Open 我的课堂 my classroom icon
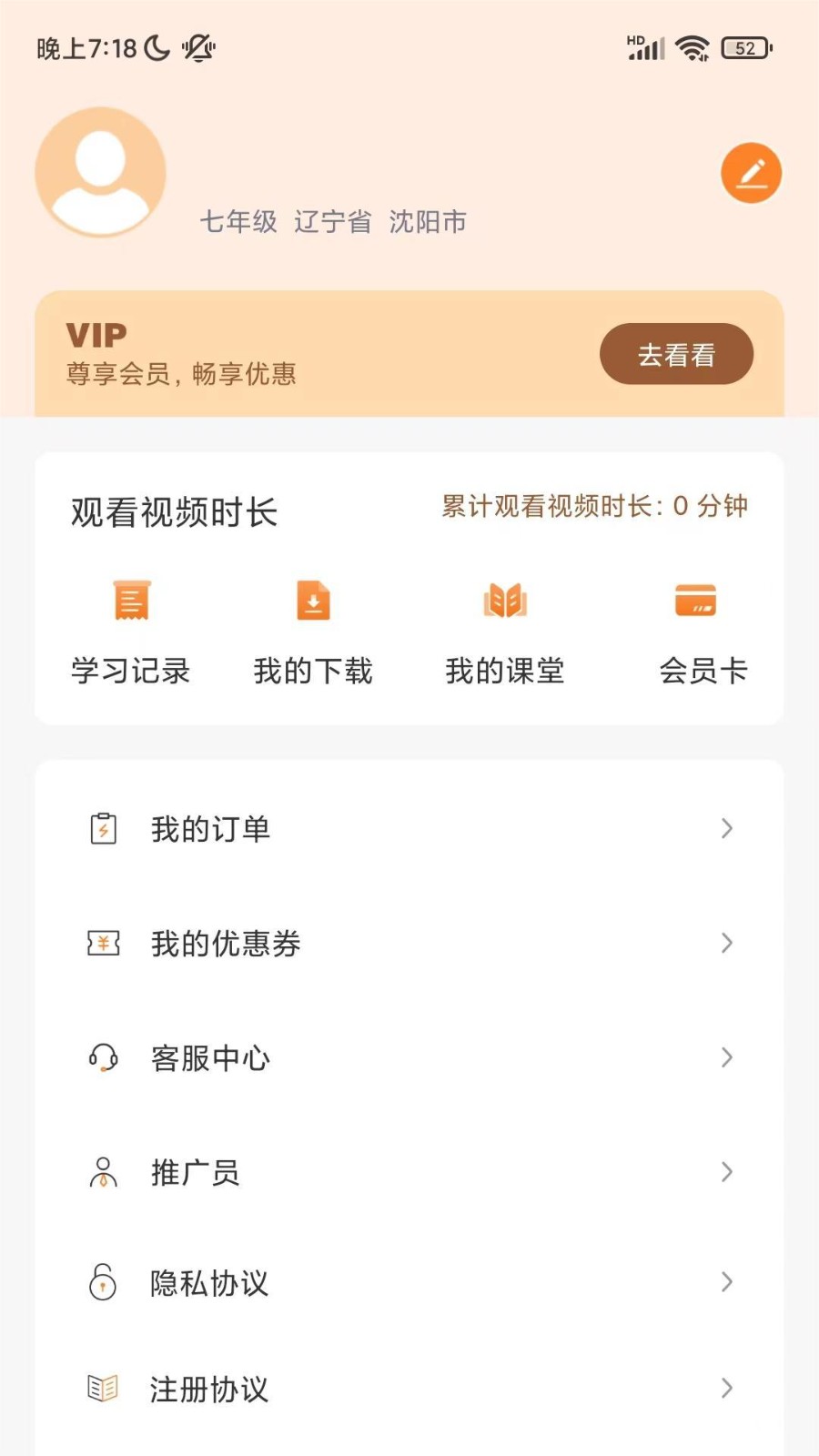Viewport: 819px width, 1456px height. coord(506,601)
